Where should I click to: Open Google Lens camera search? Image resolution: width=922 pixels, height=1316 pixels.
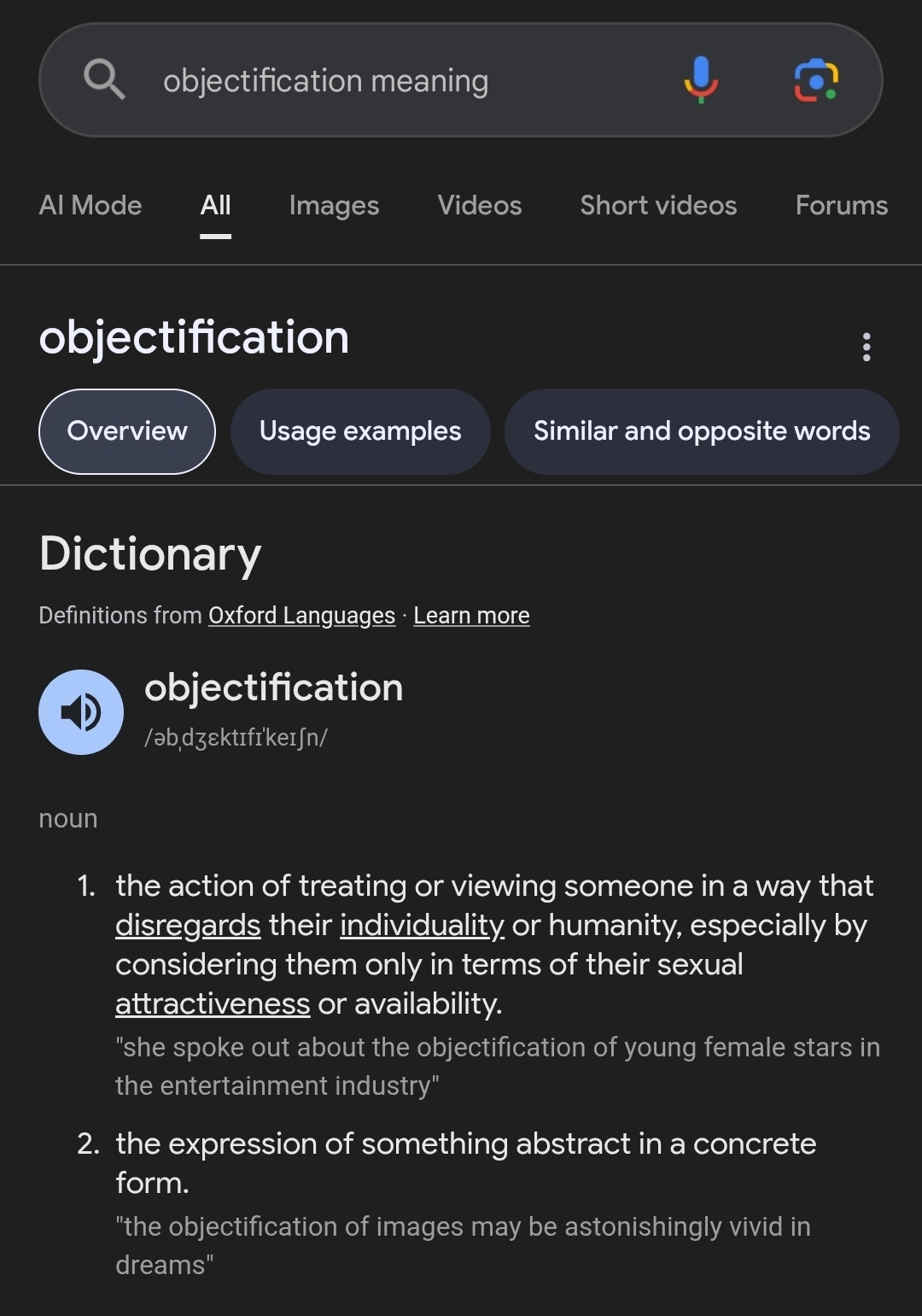816,80
